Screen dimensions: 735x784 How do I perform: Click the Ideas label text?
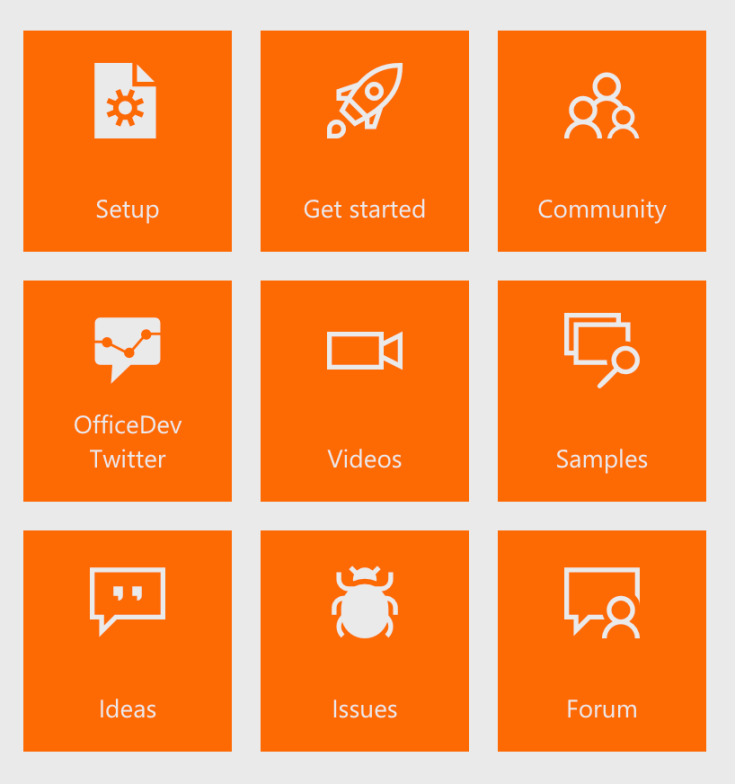127,709
